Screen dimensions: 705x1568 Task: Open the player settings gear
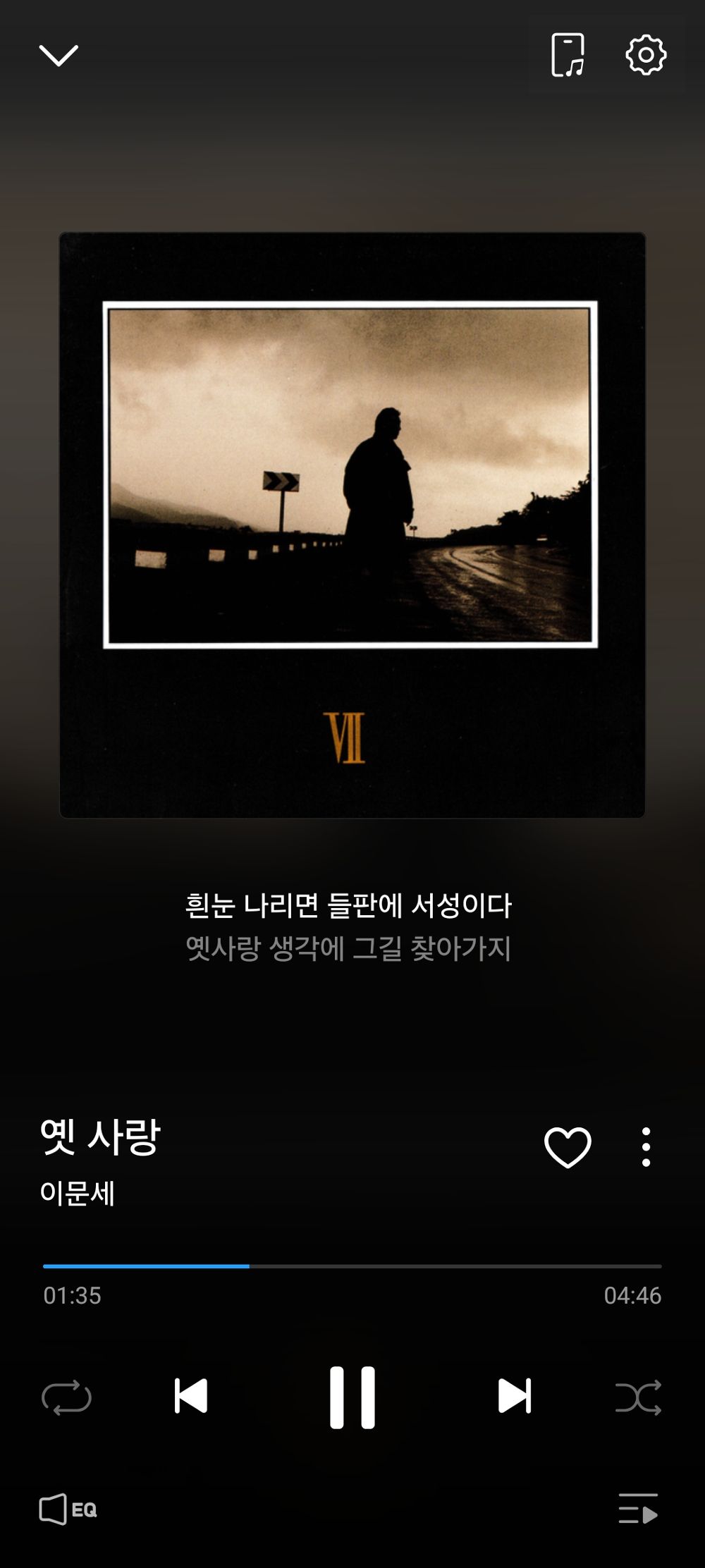[x=646, y=55]
